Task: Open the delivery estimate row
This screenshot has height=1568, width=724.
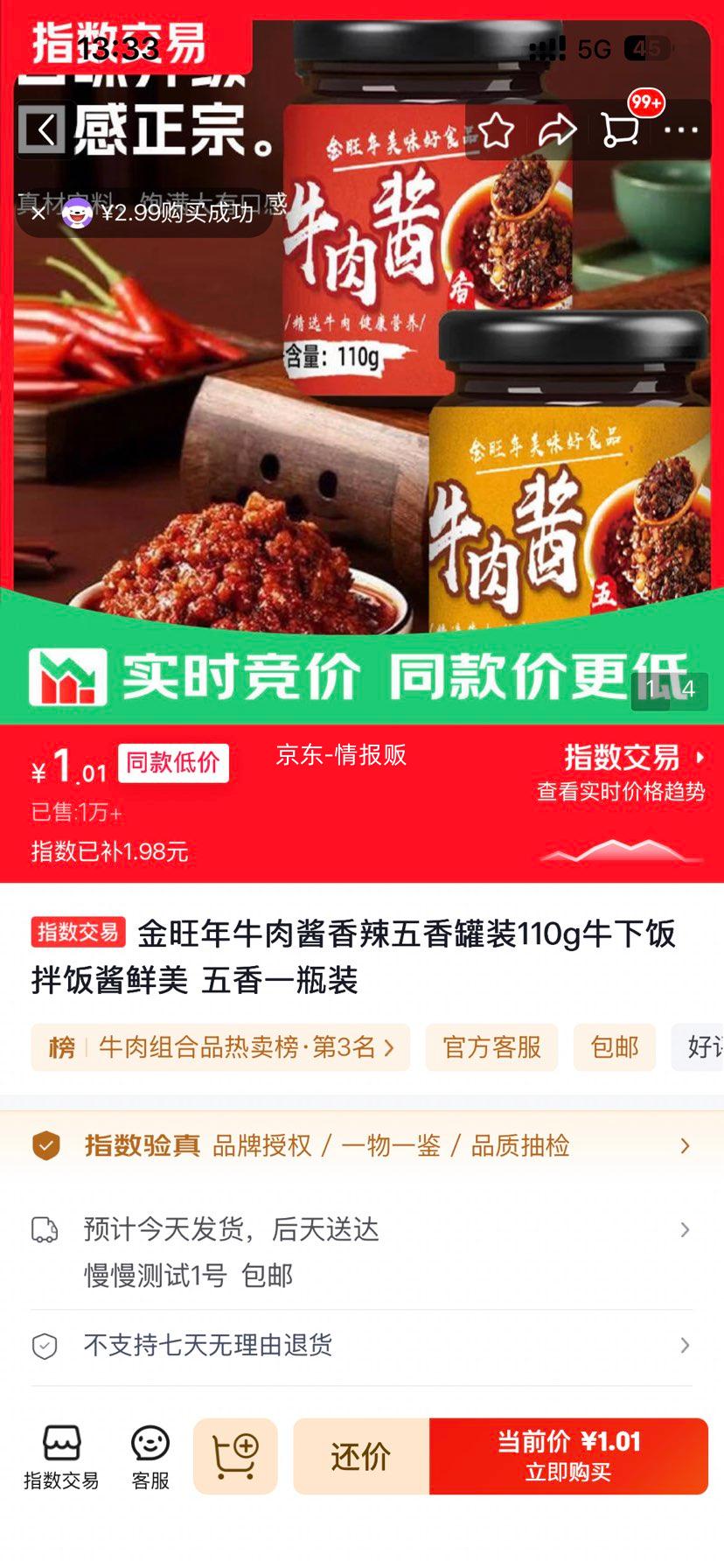Action: [362, 1252]
